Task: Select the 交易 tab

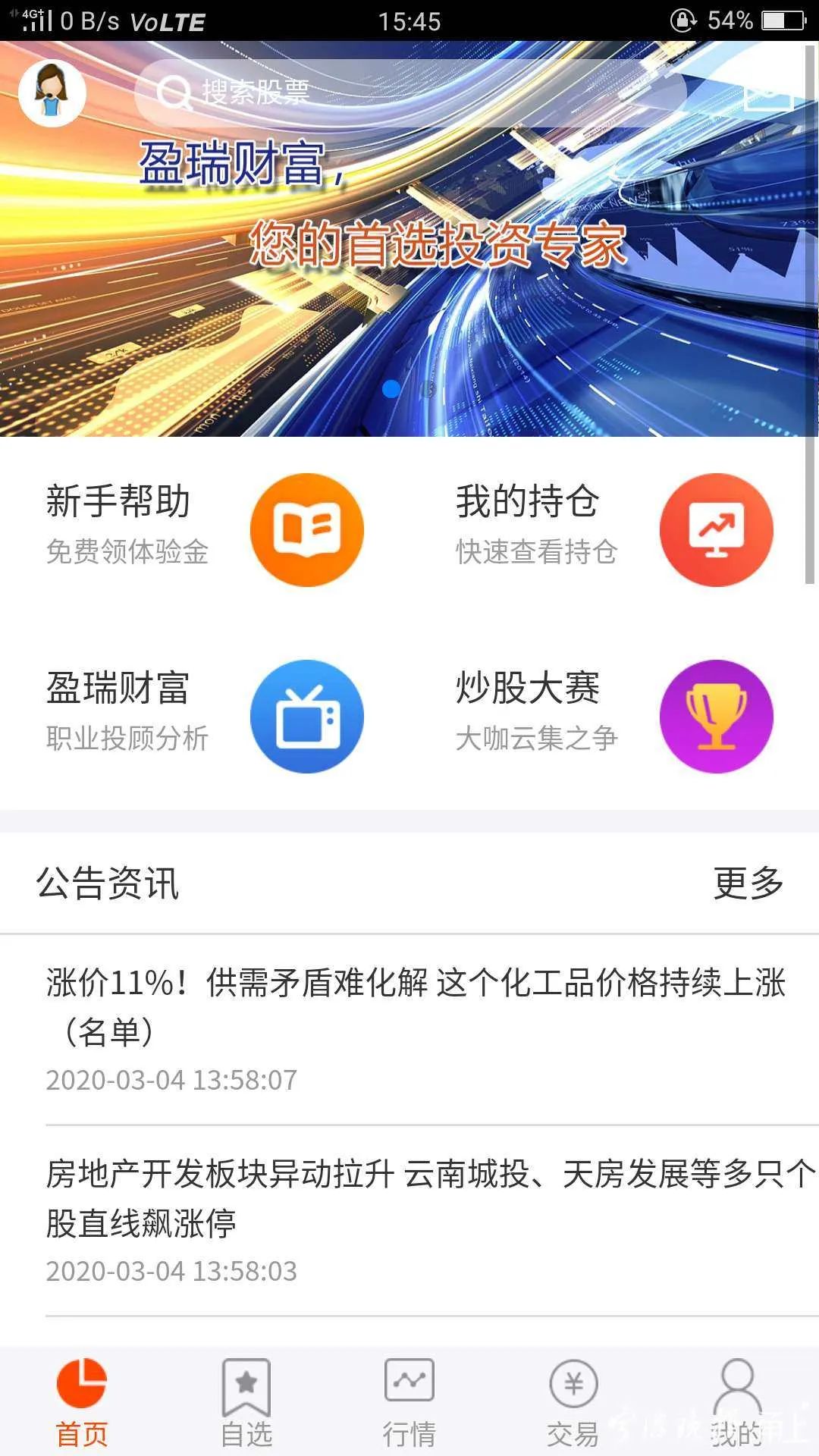Action: [x=573, y=1403]
